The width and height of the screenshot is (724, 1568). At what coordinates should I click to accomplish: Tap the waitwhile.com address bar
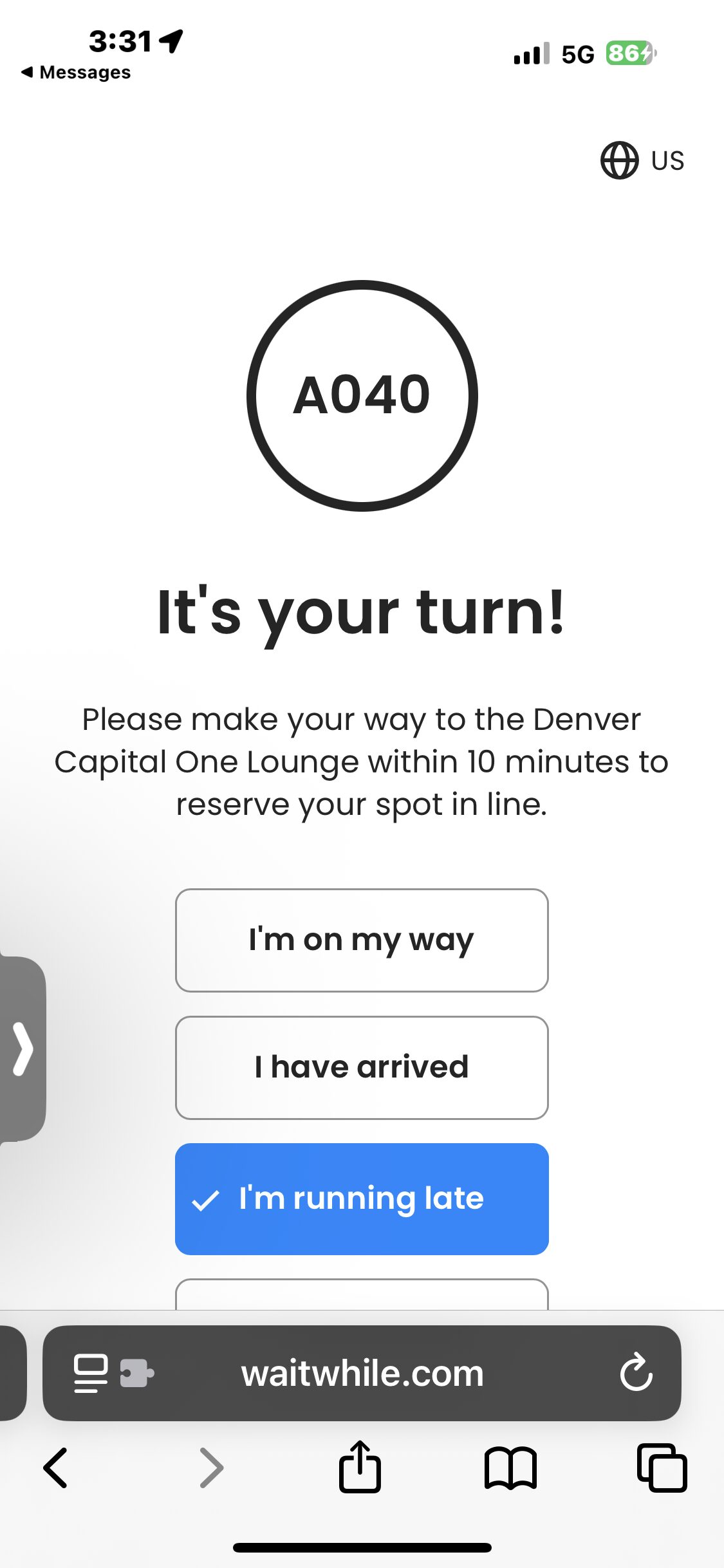[362, 1373]
